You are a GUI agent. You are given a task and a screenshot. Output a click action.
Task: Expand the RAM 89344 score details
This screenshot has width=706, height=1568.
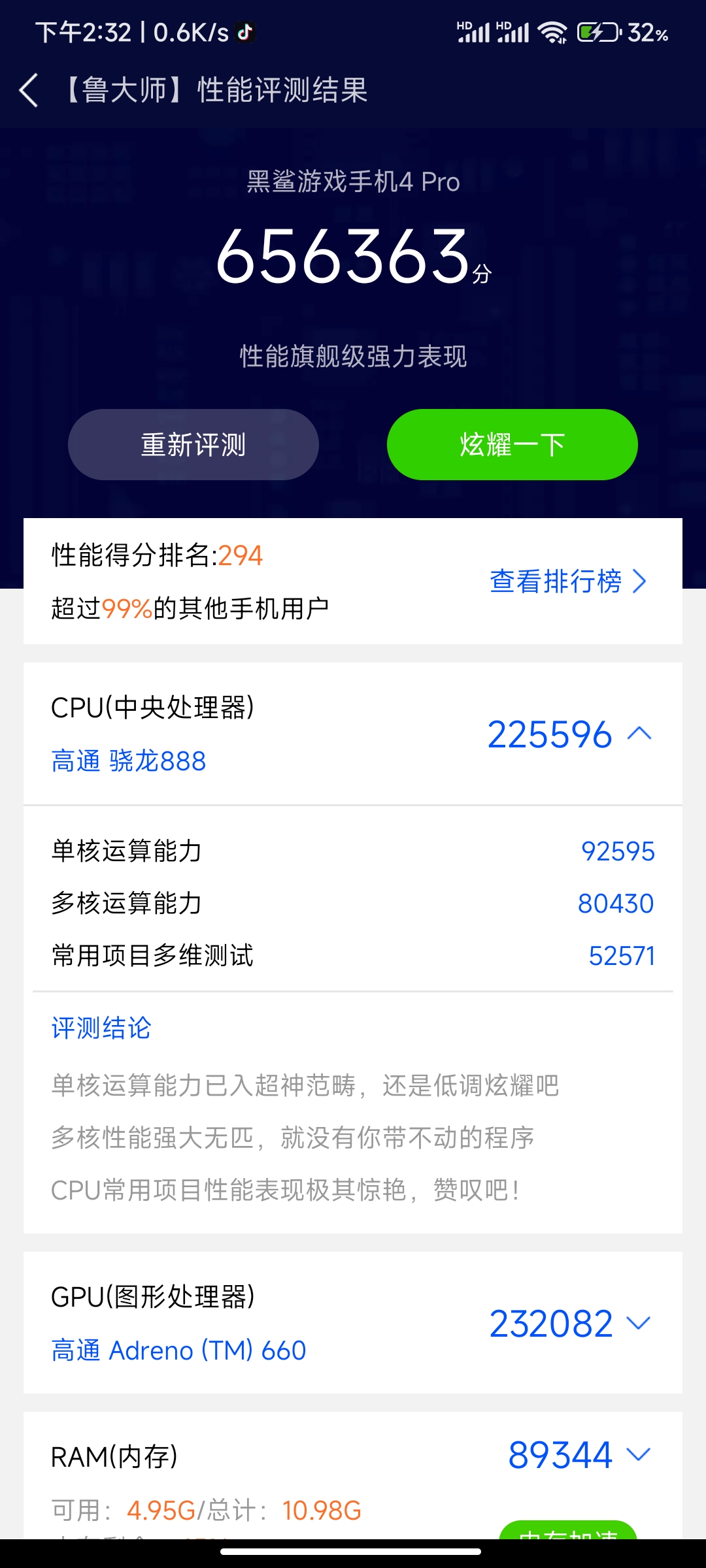click(638, 1454)
